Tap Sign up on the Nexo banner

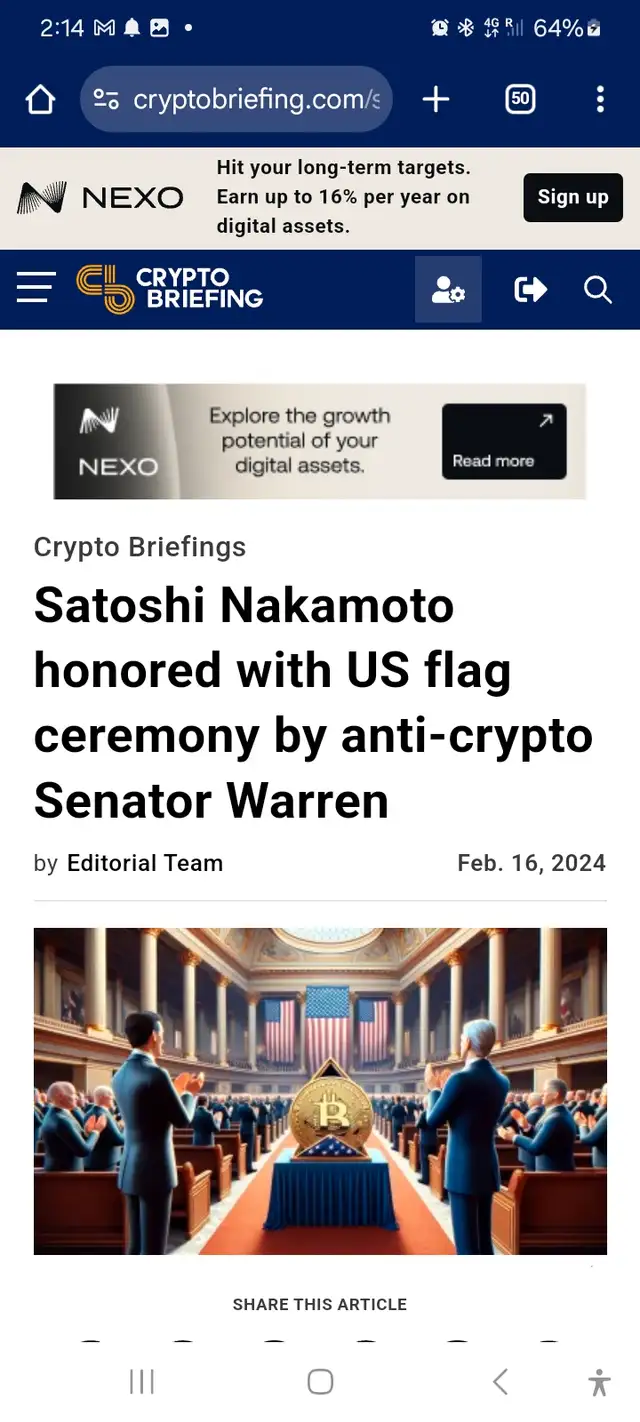tap(573, 197)
